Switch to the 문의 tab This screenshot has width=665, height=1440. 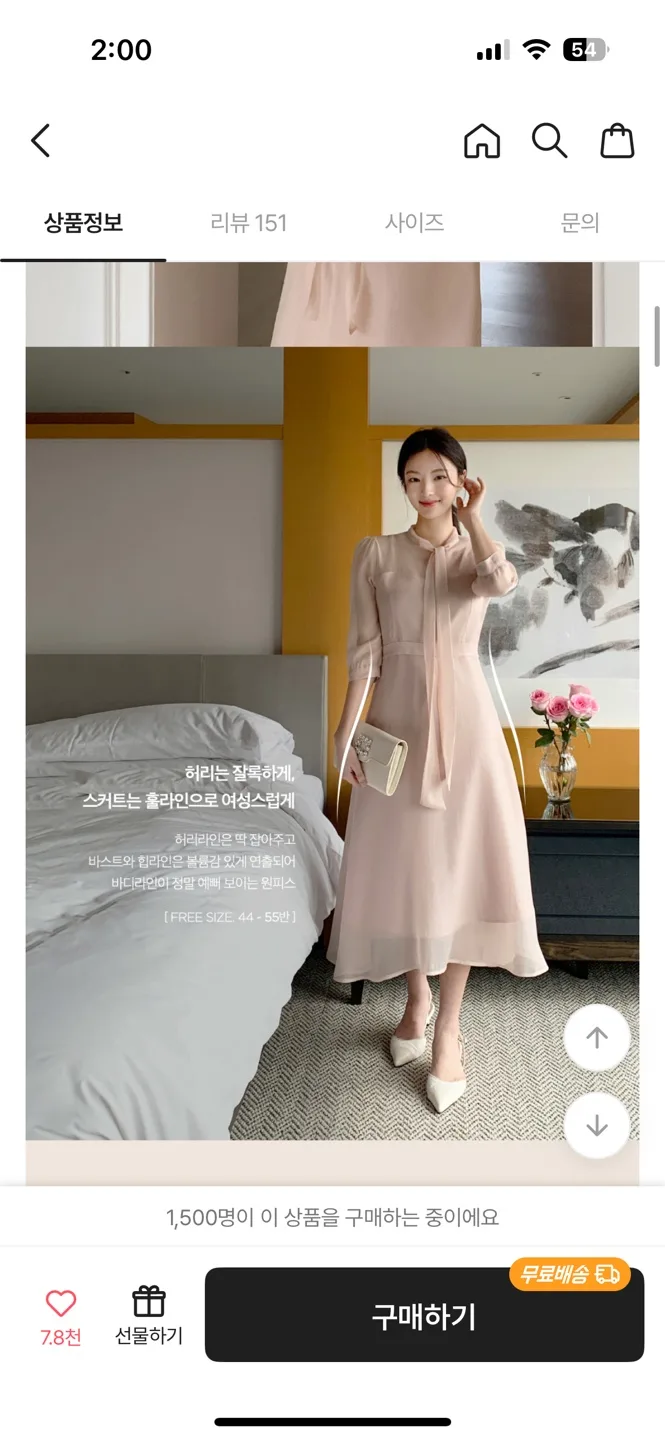pos(580,223)
